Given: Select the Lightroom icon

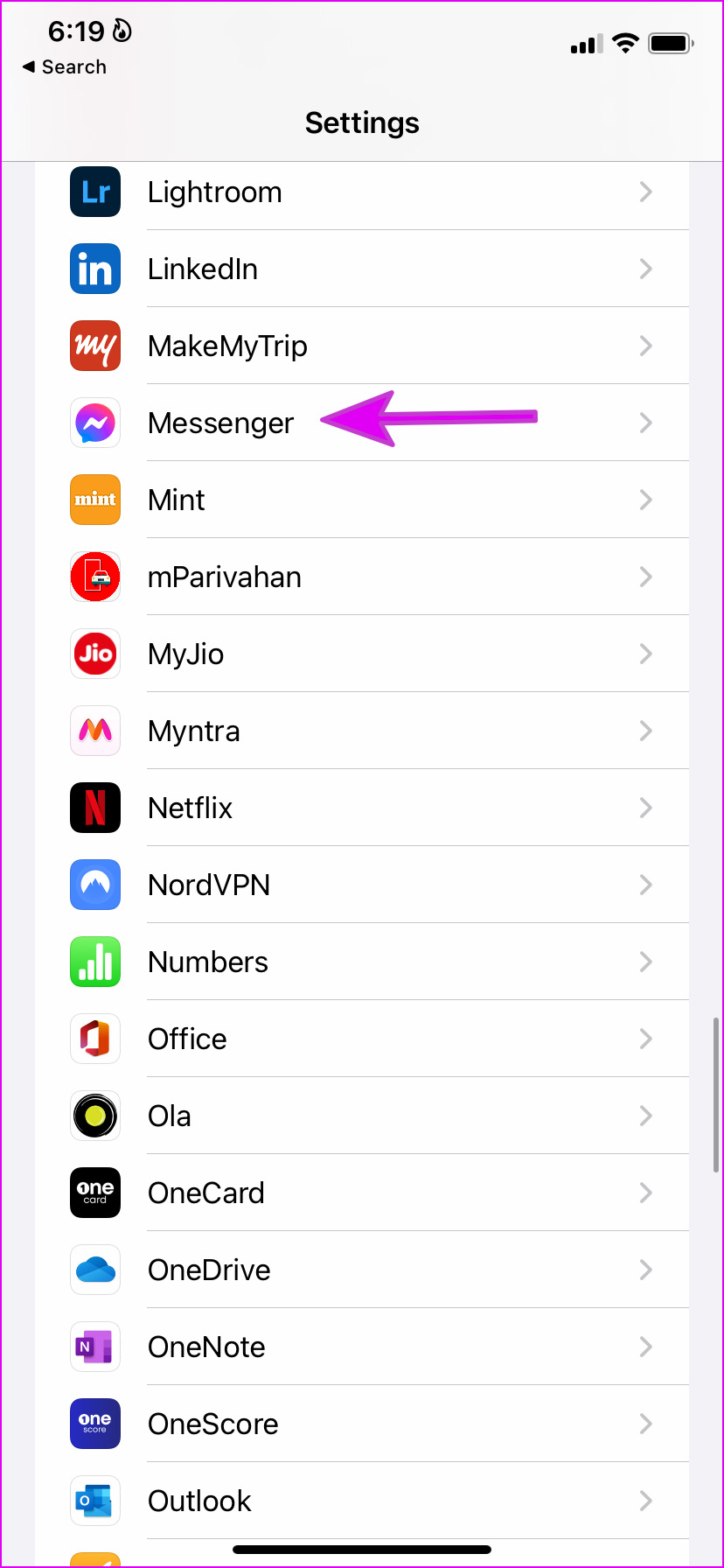Looking at the screenshot, I should click(x=94, y=192).
